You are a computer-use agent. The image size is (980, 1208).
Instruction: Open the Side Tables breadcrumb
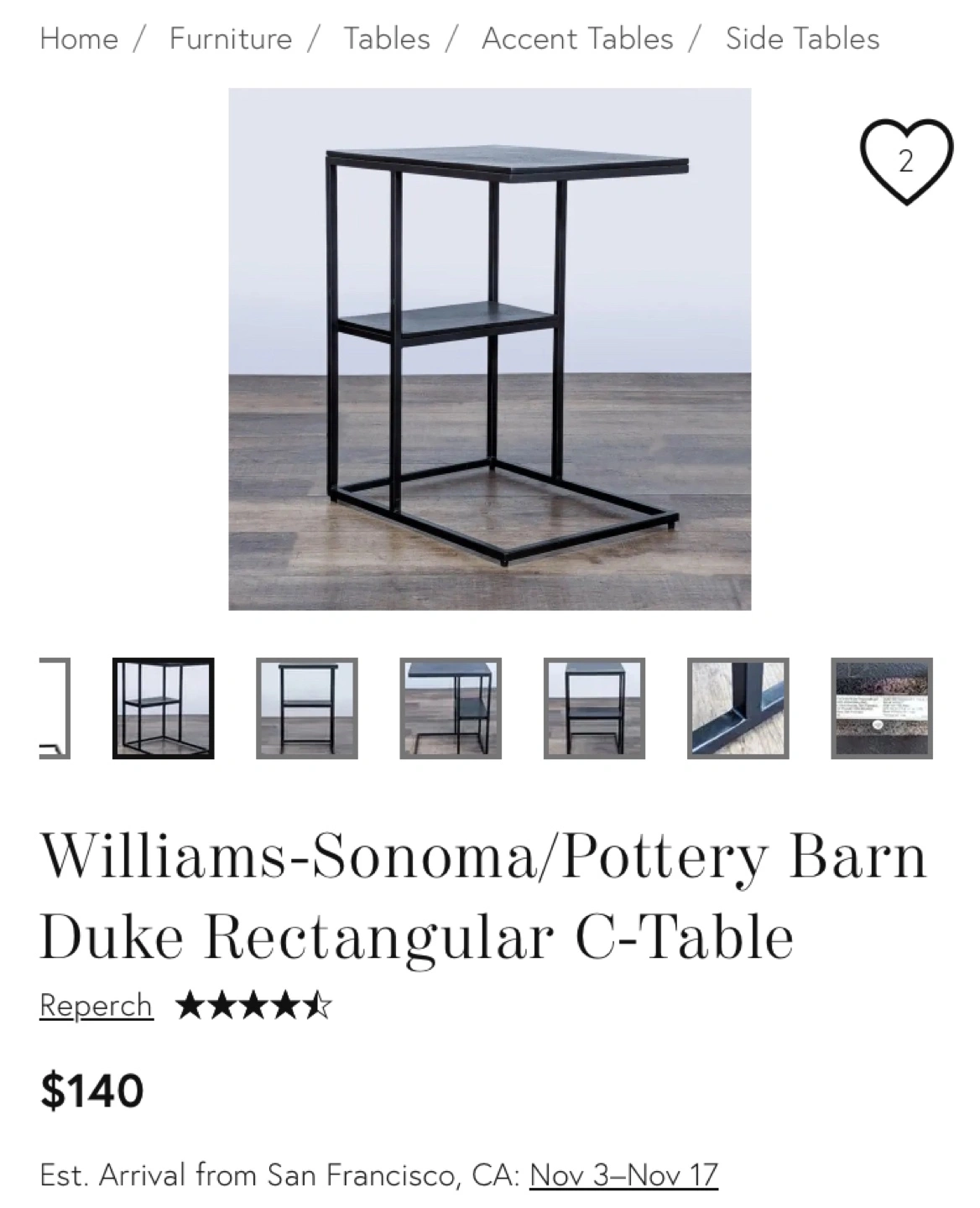tap(802, 39)
